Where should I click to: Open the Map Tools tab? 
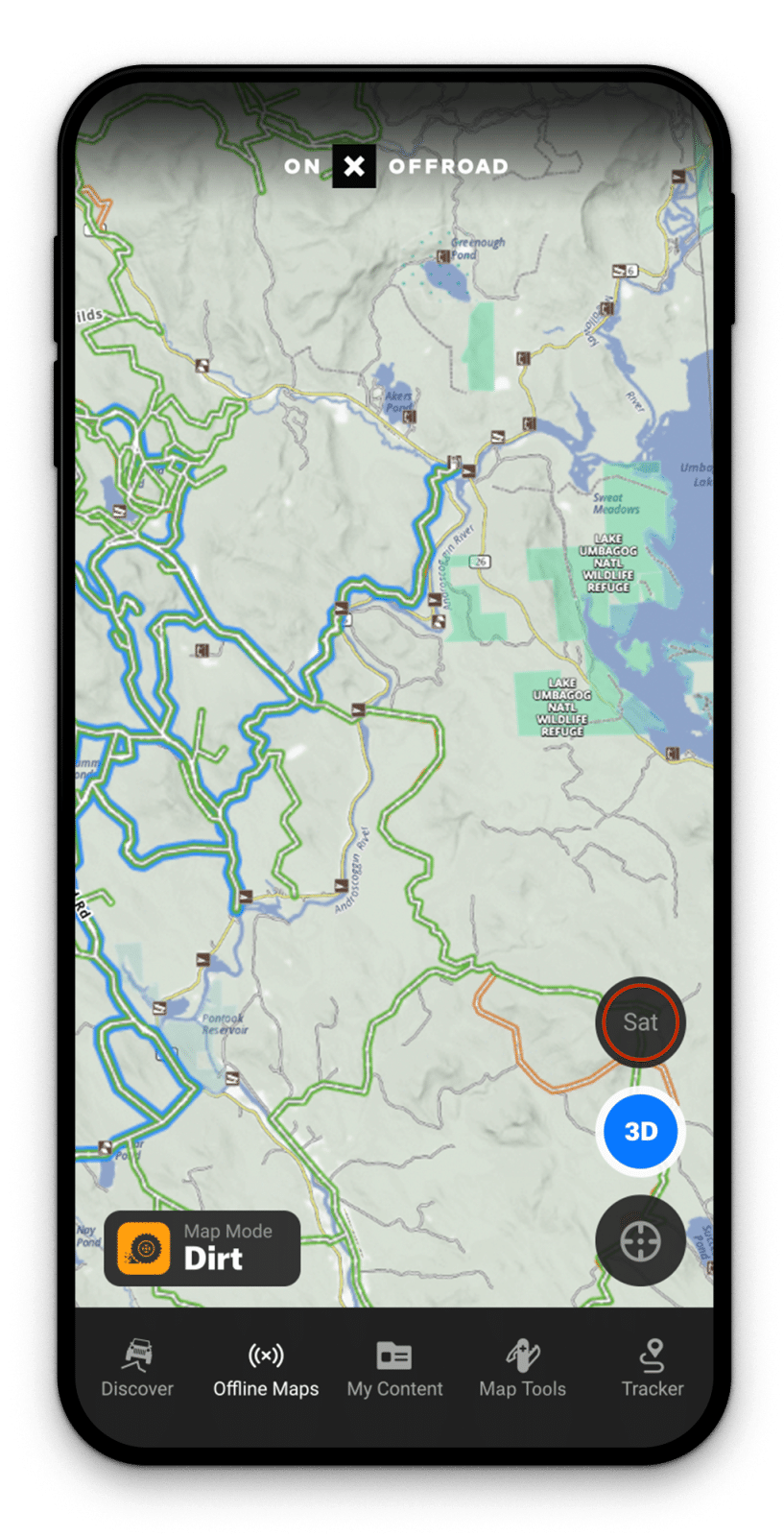coord(523,1369)
